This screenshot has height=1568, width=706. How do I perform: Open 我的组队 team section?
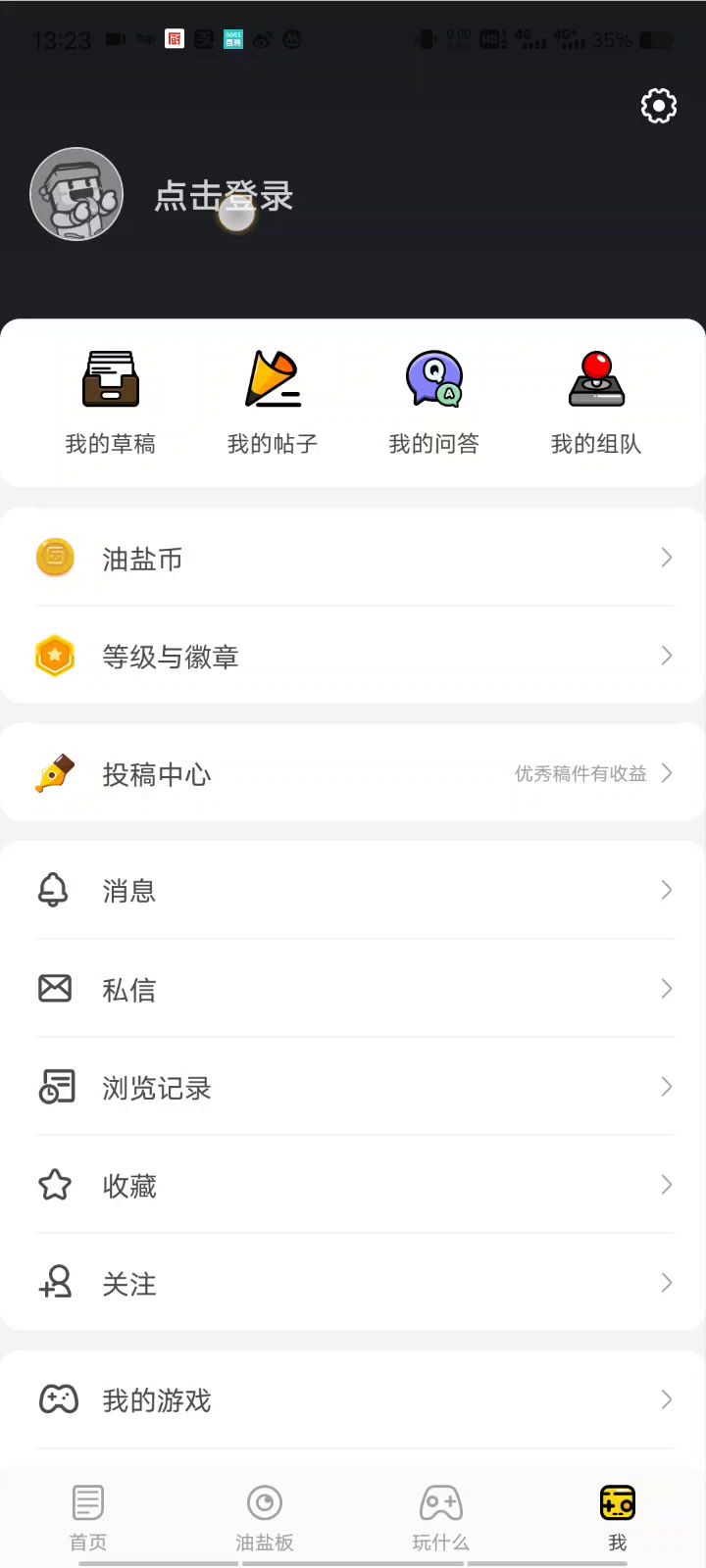point(596,402)
